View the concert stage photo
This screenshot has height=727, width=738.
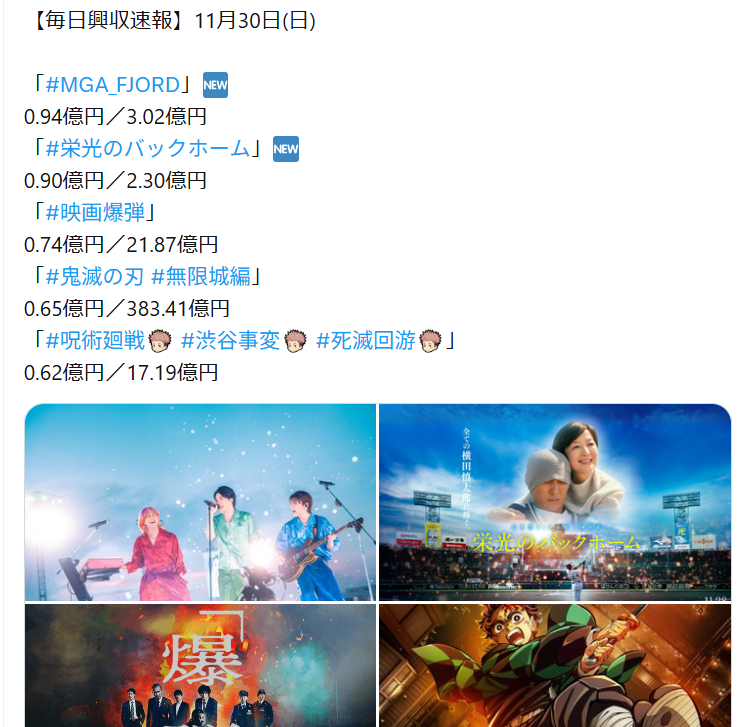click(200, 502)
